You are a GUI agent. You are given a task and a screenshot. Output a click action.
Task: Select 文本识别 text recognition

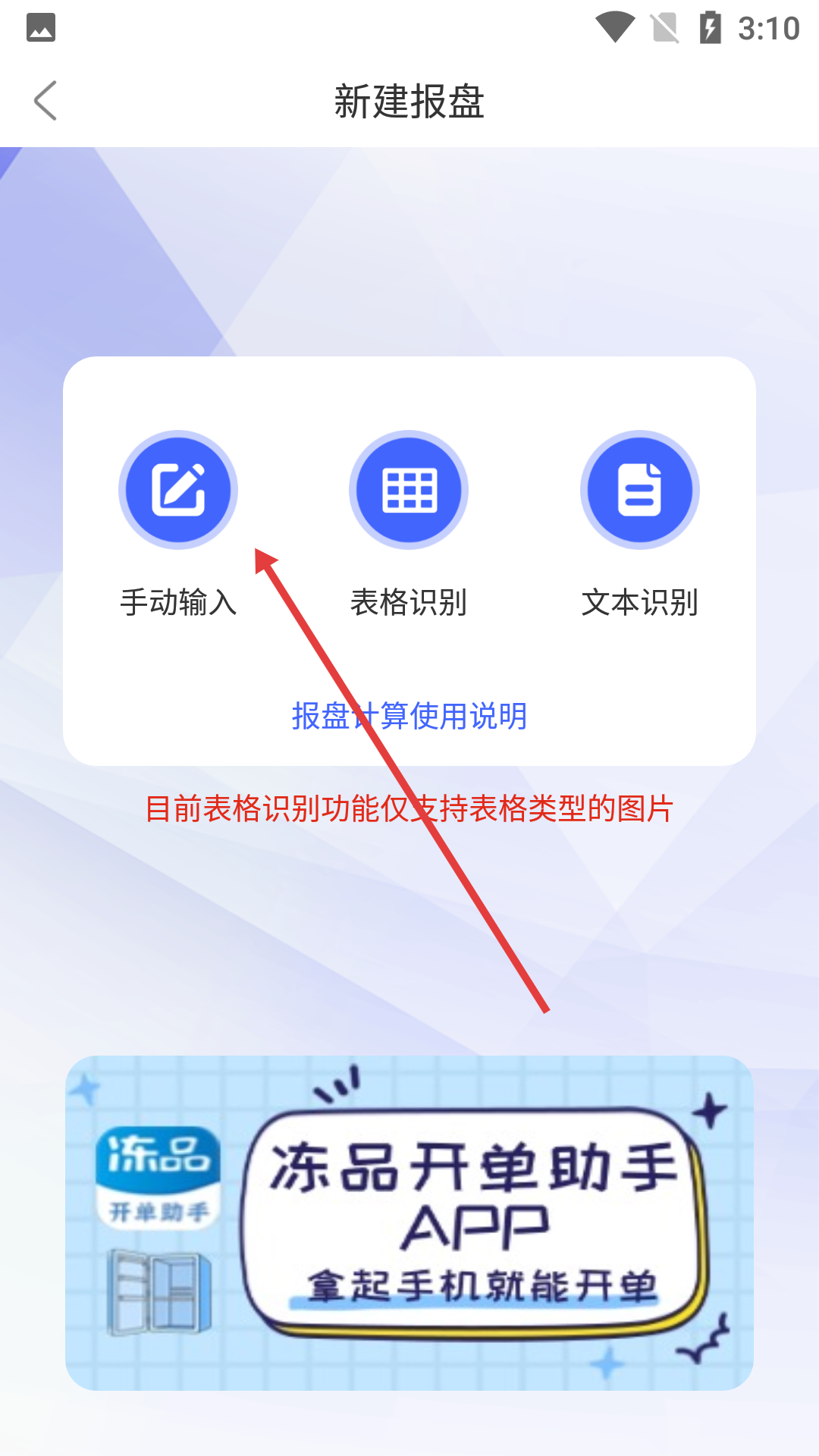pyautogui.click(x=639, y=490)
